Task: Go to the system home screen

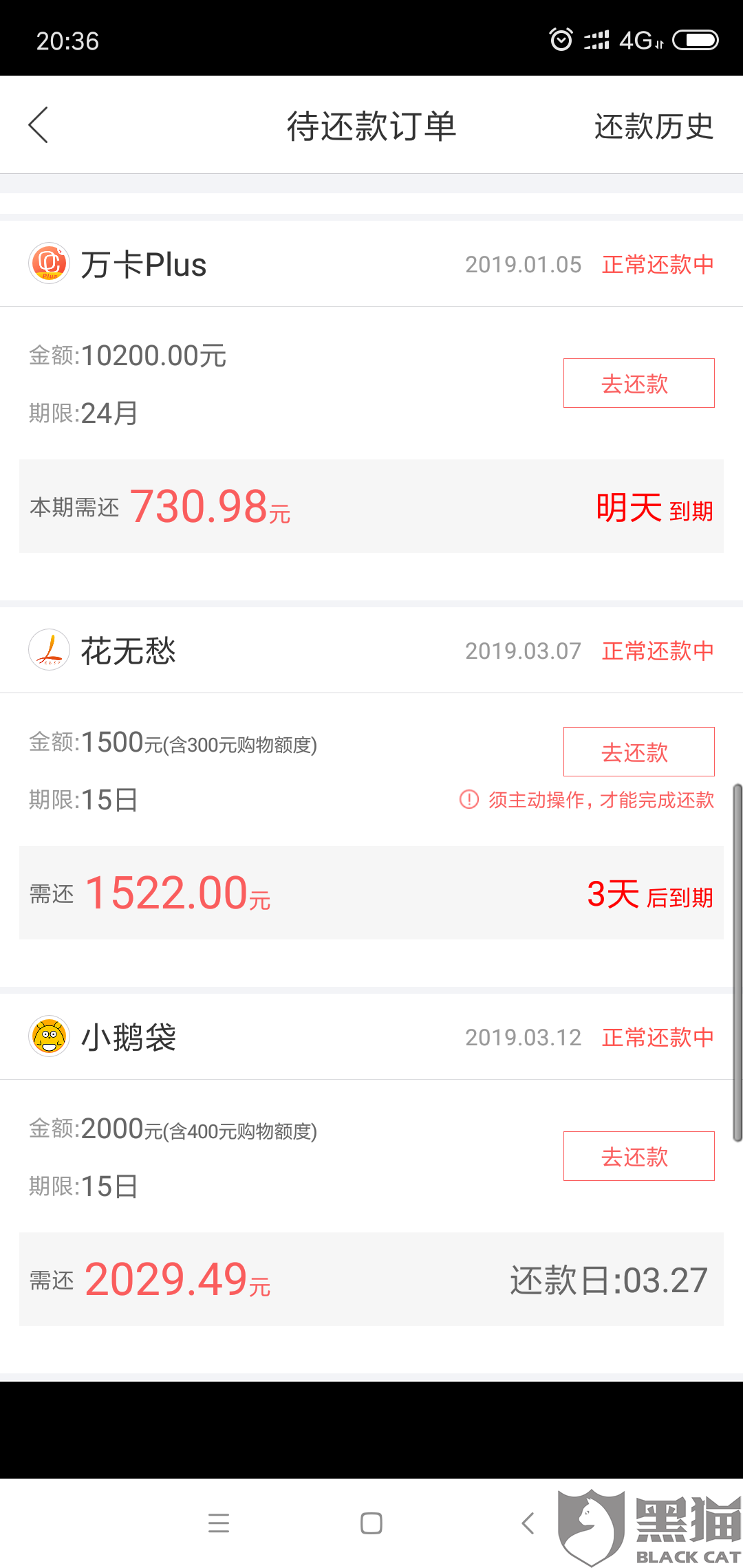Action: coord(371,1523)
